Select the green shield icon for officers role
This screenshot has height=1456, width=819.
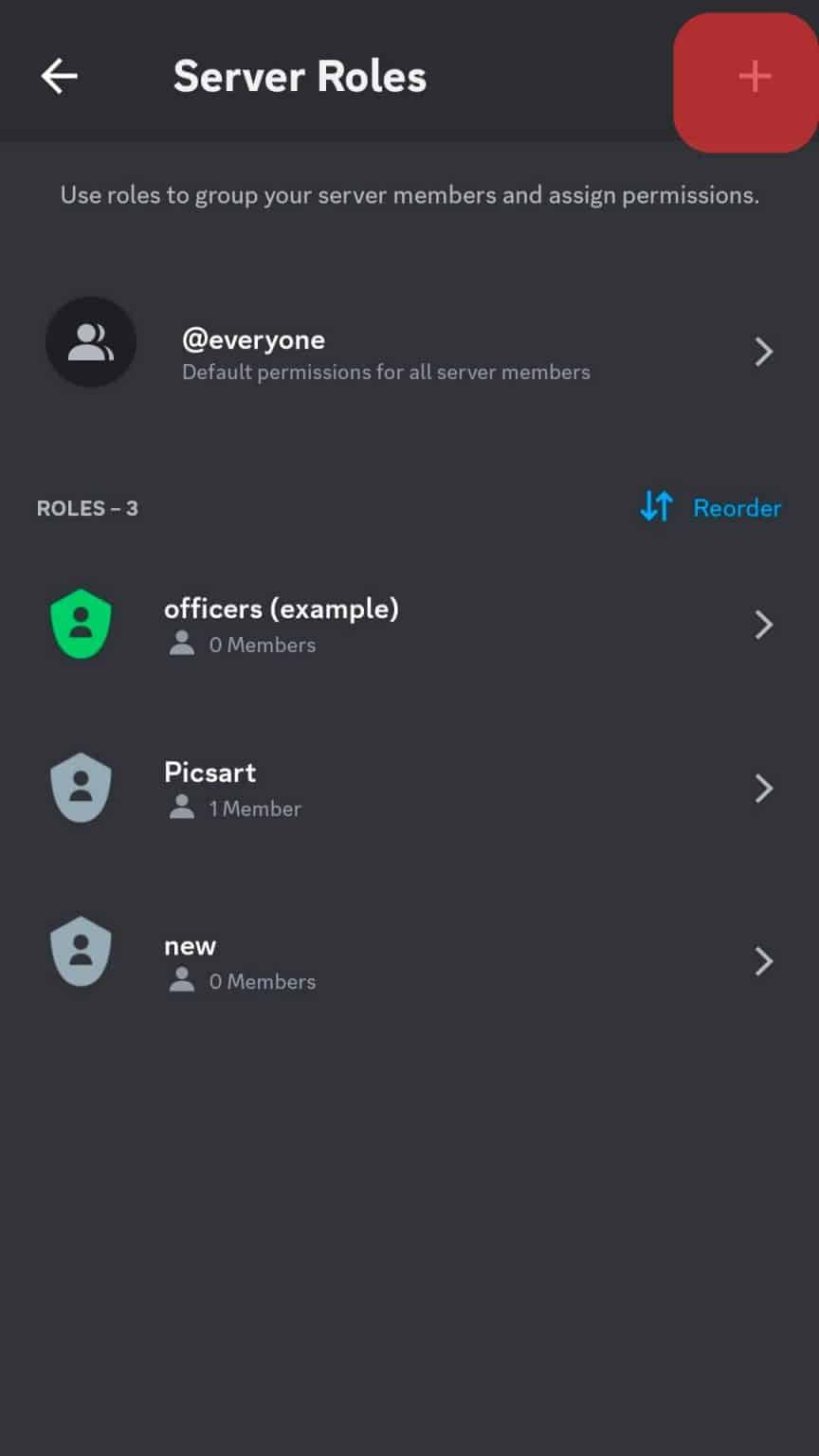pyautogui.click(x=81, y=623)
